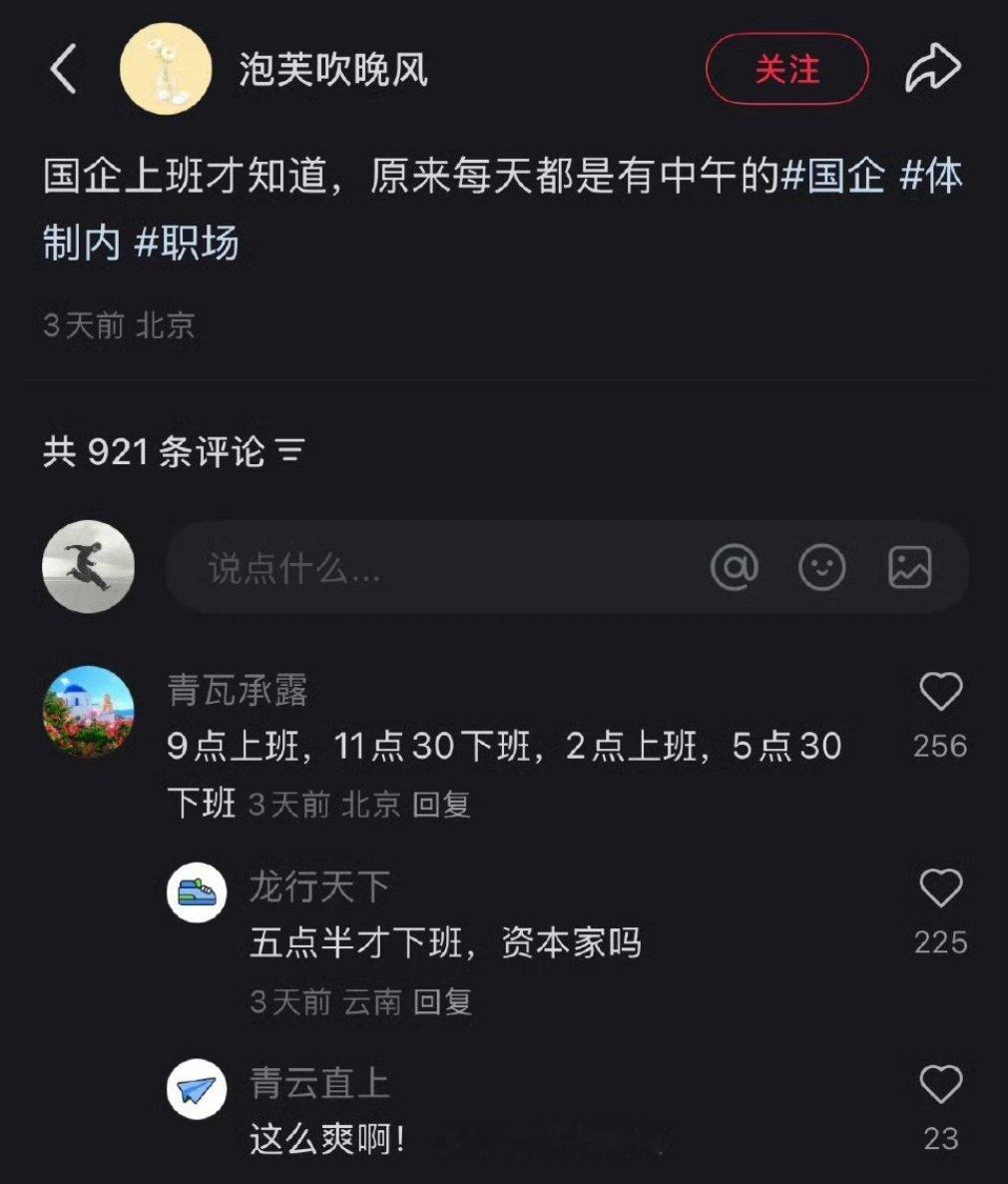Open 青云直上's avatar
This screenshot has width=1008, height=1184.
[x=197, y=1088]
